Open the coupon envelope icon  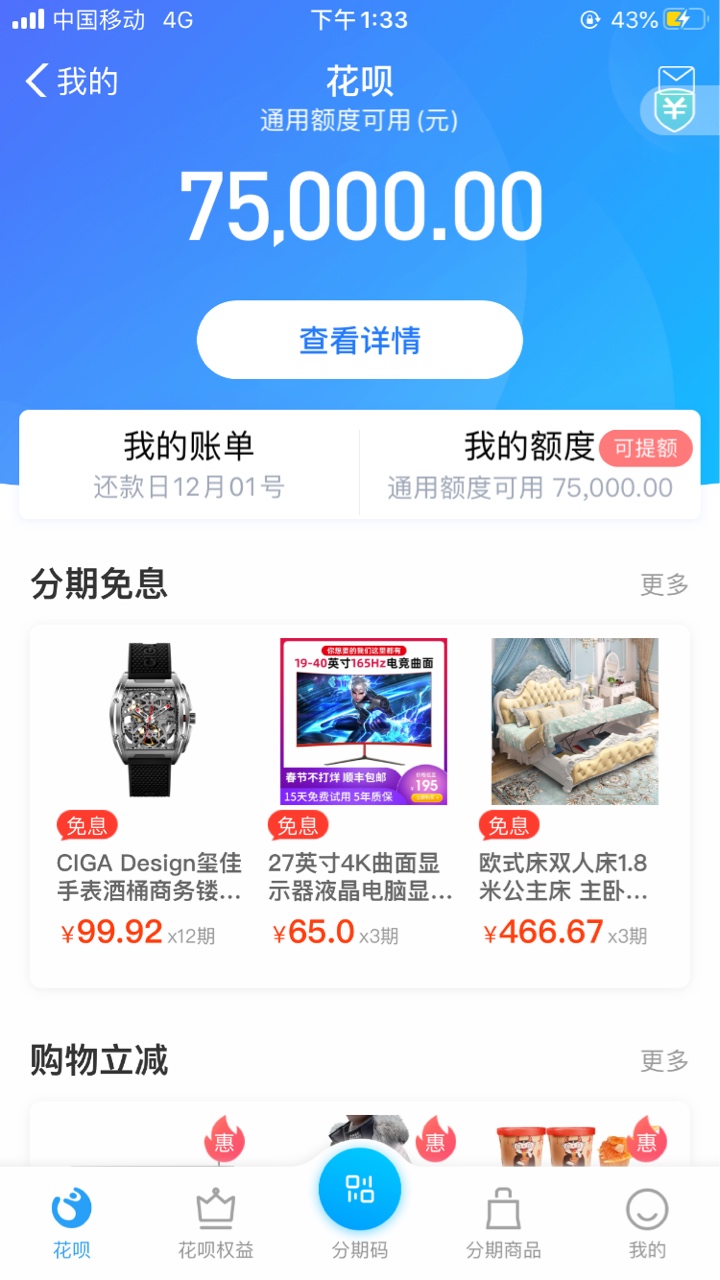(676, 99)
